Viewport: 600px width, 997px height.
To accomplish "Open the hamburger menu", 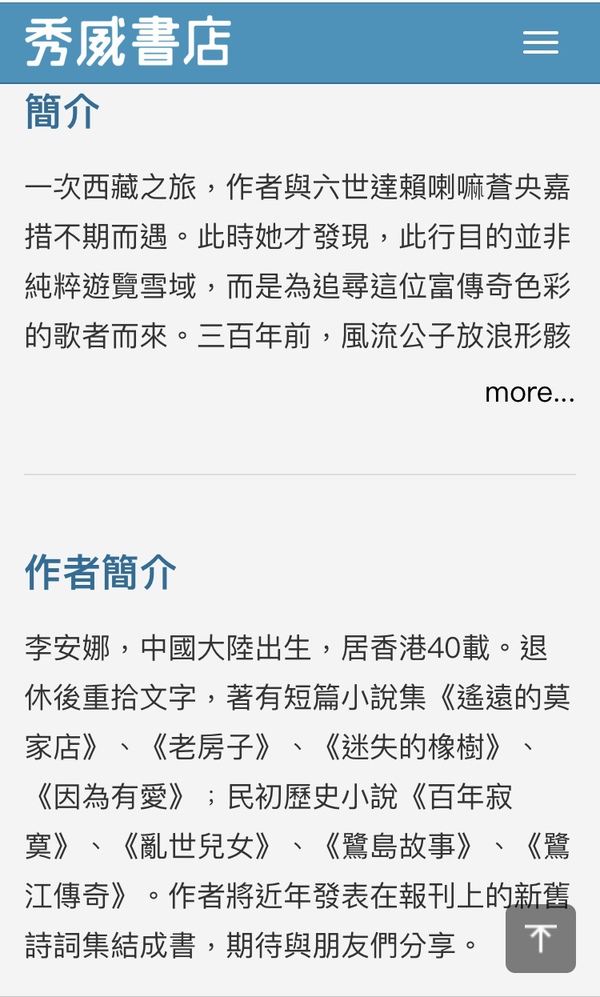I will tap(540, 42).
